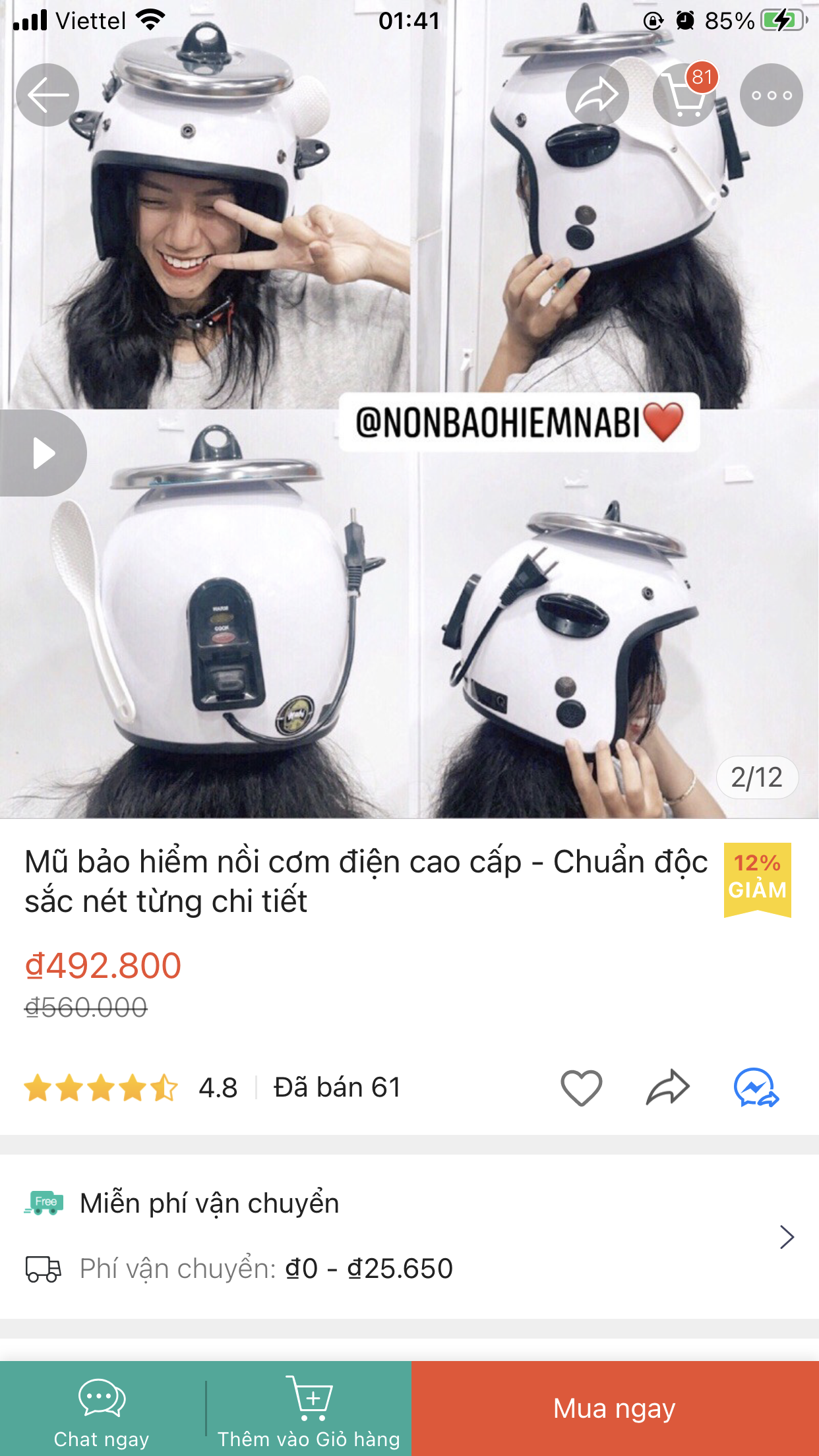This screenshot has height=1456, width=819.
Task: Open the shopping cart with 81 items
Action: coord(684,95)
